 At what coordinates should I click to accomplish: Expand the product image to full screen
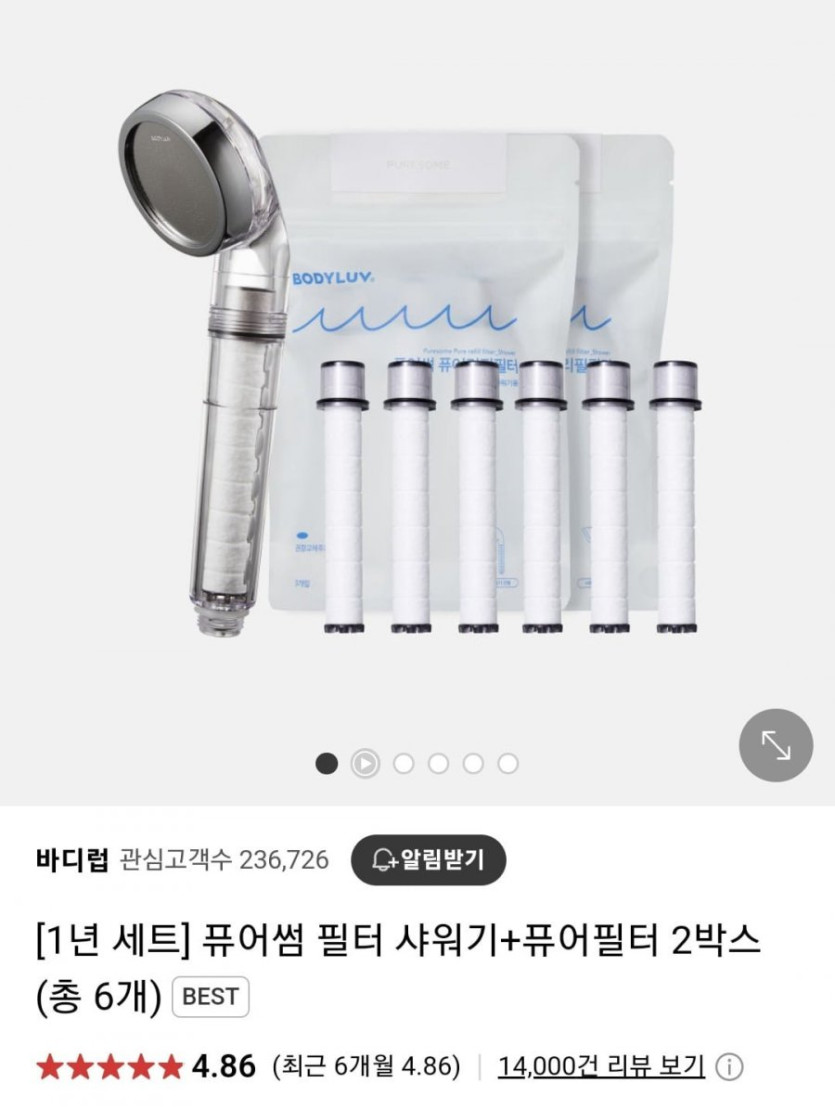(x=775, y=744)
